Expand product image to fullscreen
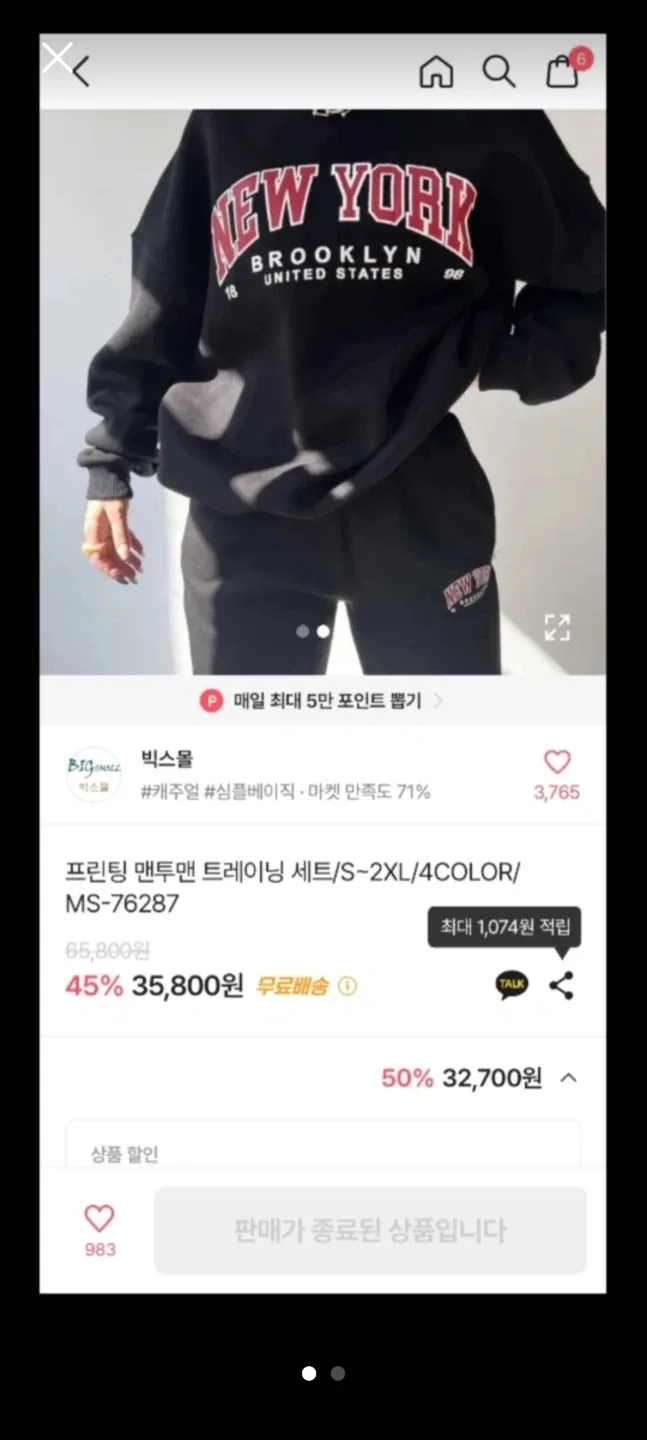Screen dimensions: 647x1440 pyautogui.click(x=557, y=627)
